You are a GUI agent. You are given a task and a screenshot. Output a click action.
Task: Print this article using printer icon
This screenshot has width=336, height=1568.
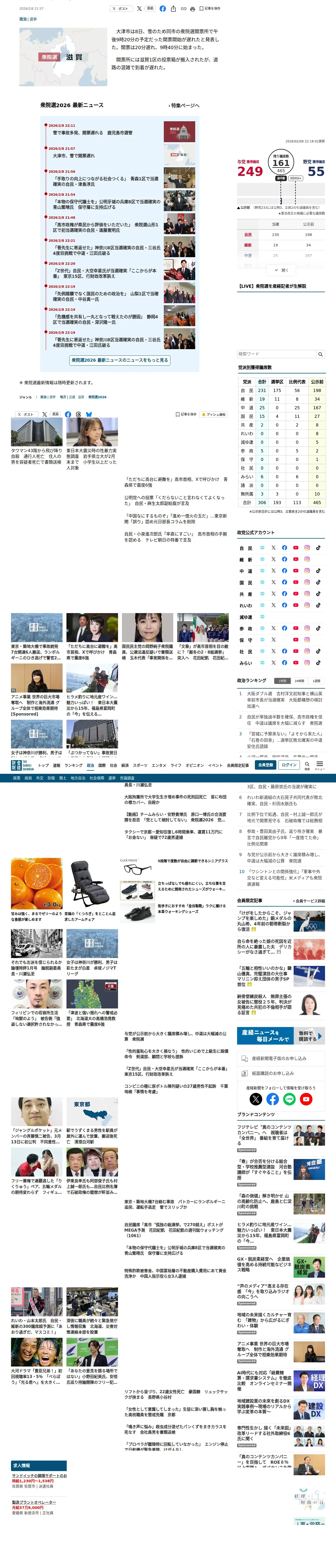point(193,9)
